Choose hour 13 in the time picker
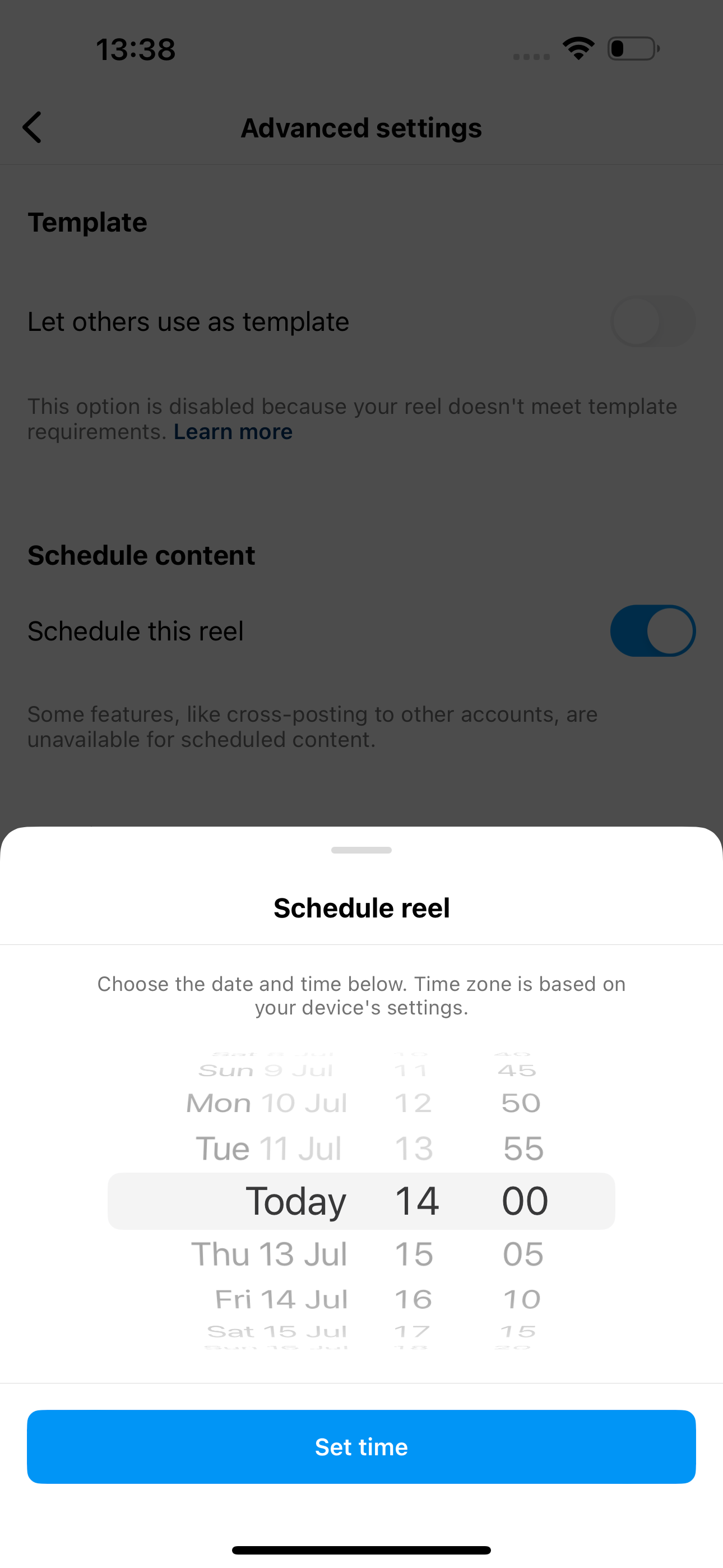The image size is (723, 1568). pos(414,1149)
